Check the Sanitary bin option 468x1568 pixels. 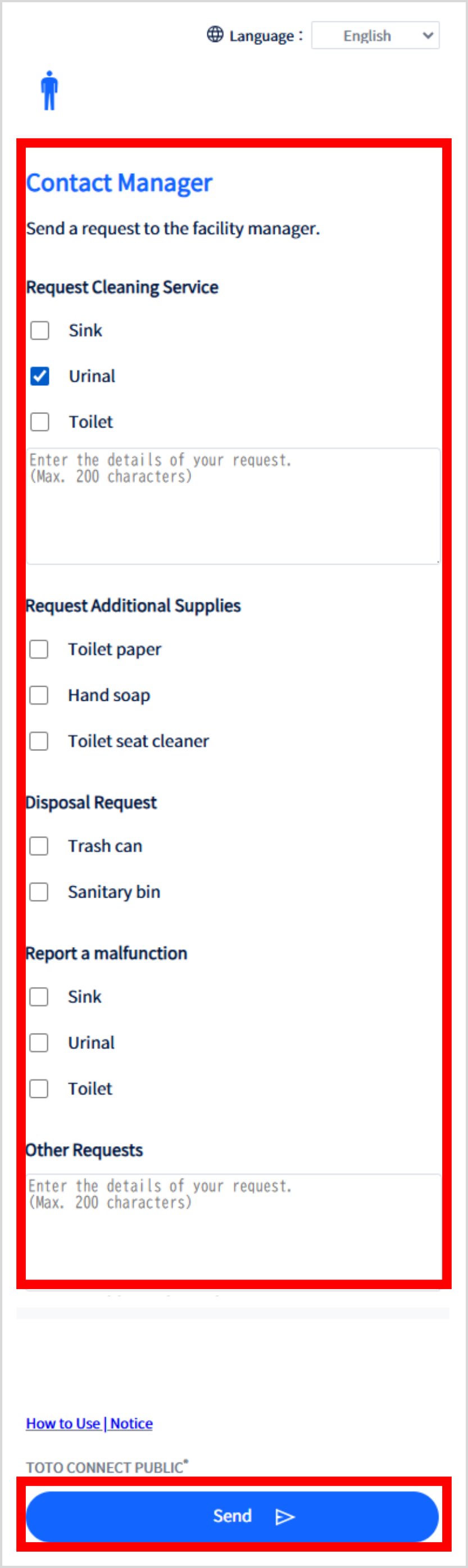click(39, 892)
